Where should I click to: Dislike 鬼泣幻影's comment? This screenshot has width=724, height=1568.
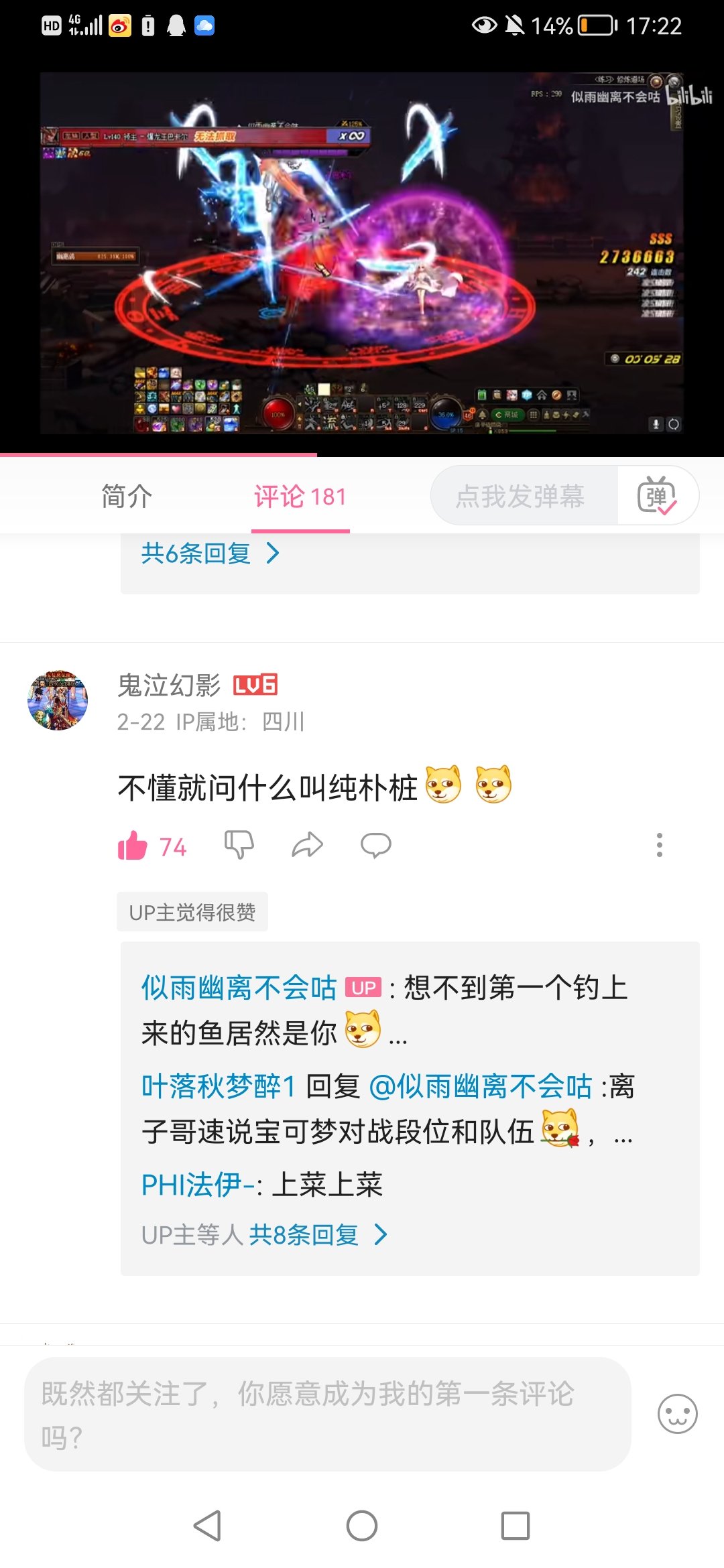click(x=239, y=845)
